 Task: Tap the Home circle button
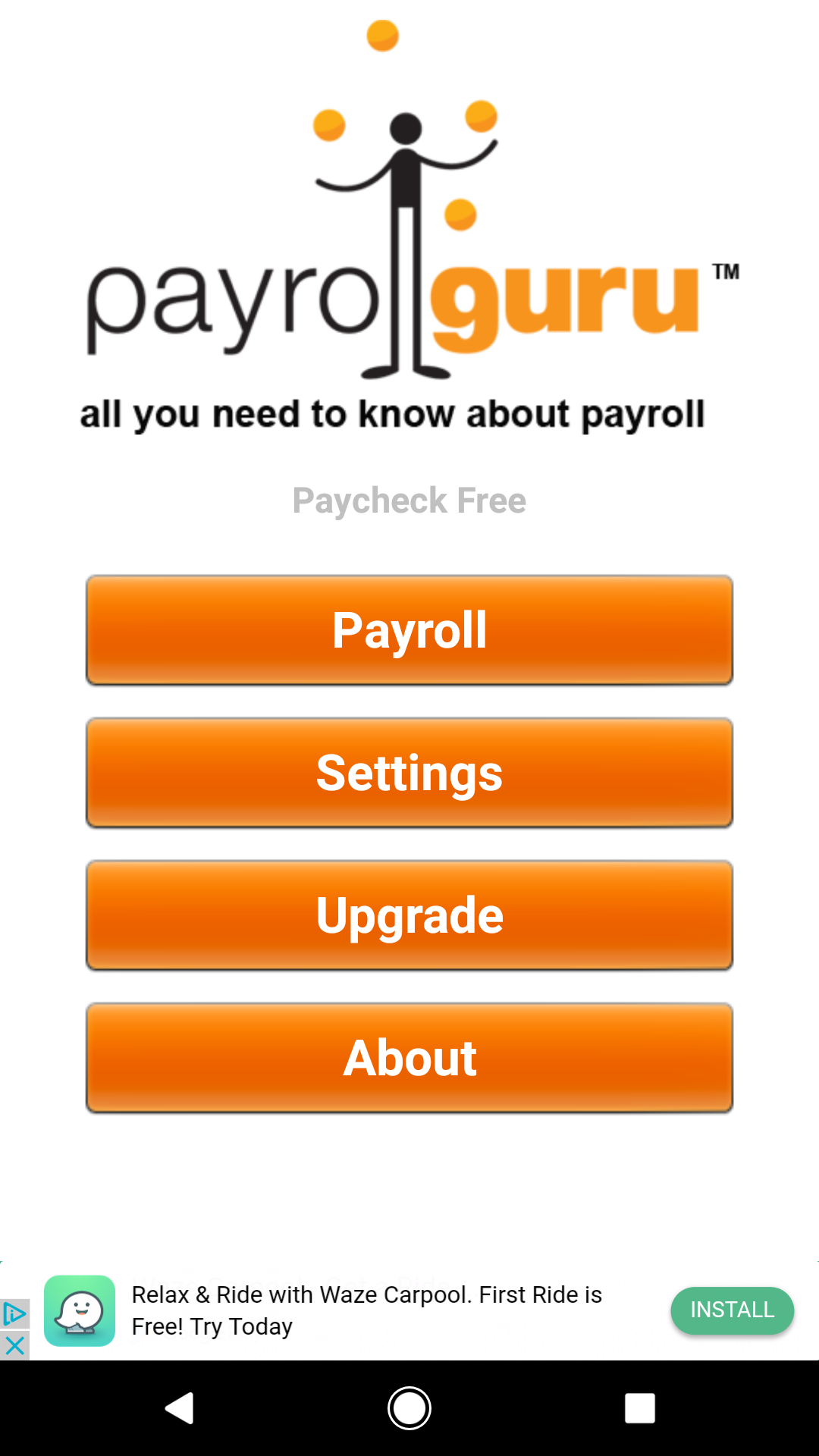point(409,1407)
